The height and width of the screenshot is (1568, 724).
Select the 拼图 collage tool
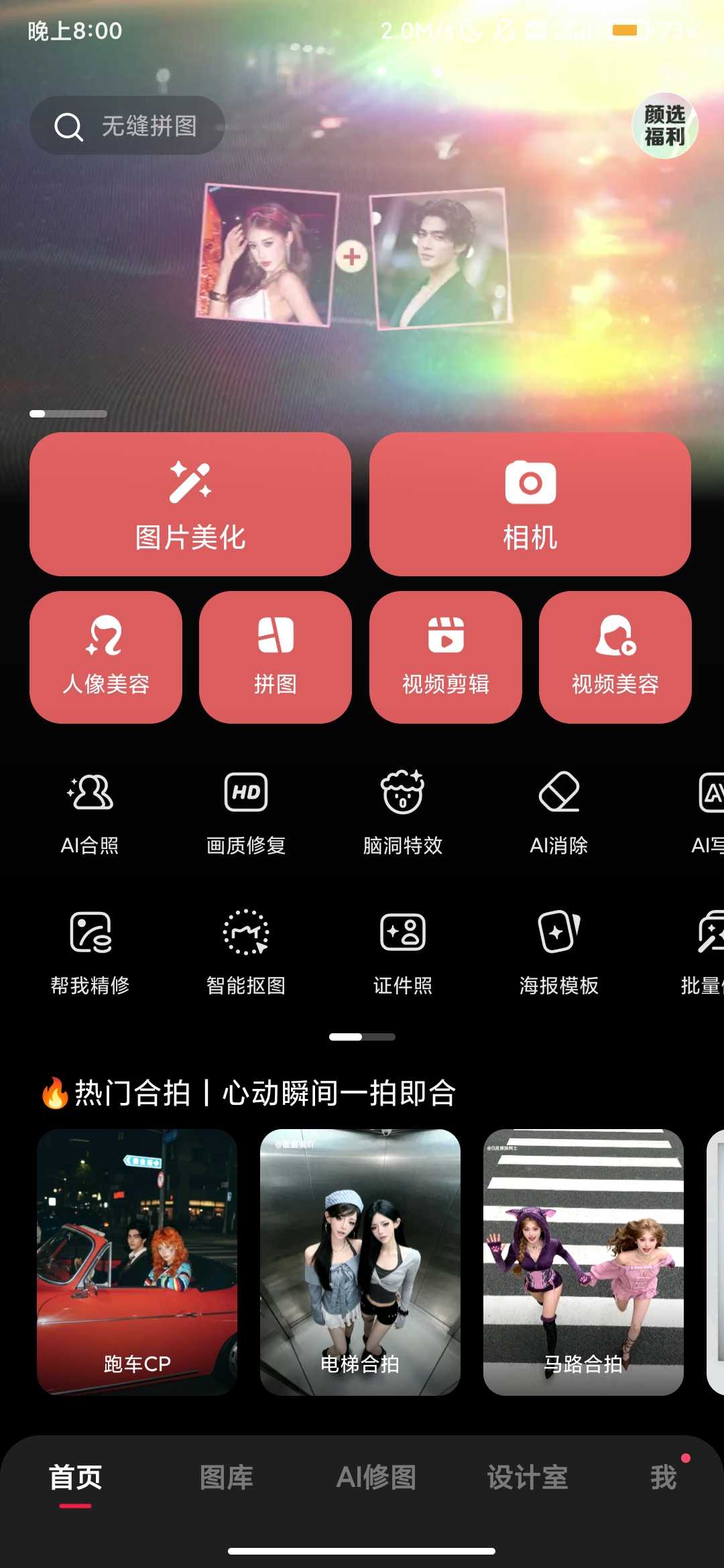(x=275, y=657)
